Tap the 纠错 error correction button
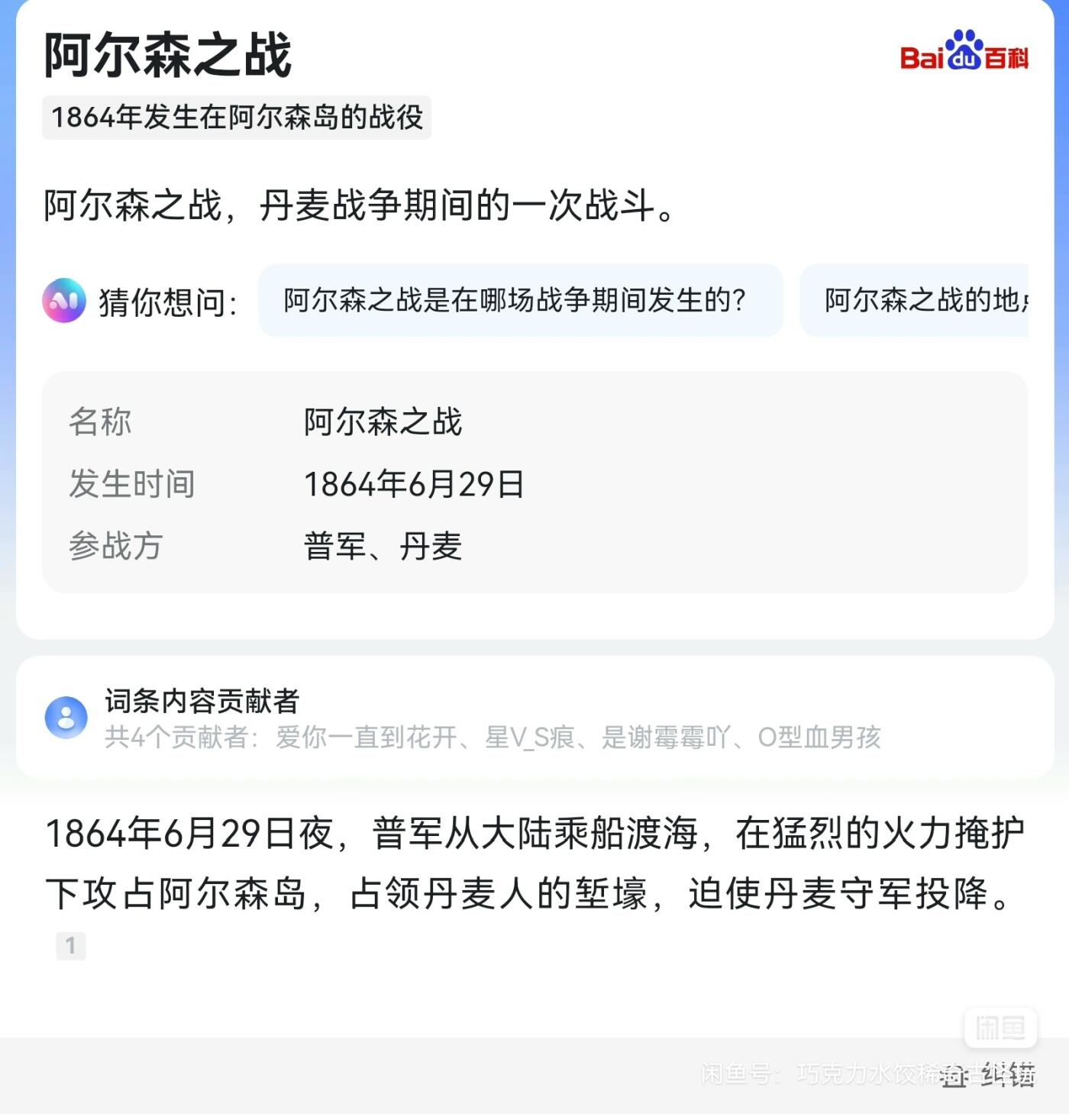 point(990,1075)
